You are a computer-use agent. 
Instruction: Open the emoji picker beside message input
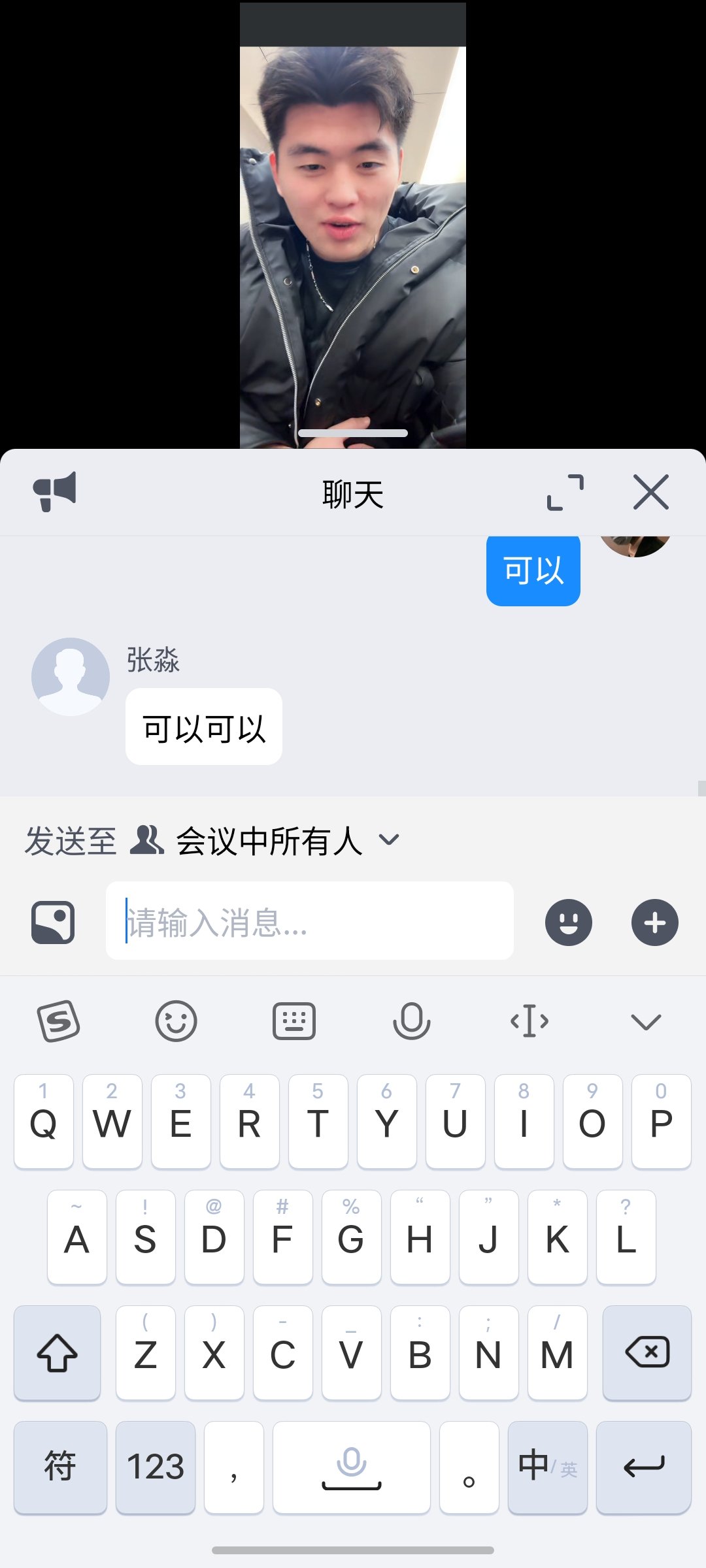569,922
